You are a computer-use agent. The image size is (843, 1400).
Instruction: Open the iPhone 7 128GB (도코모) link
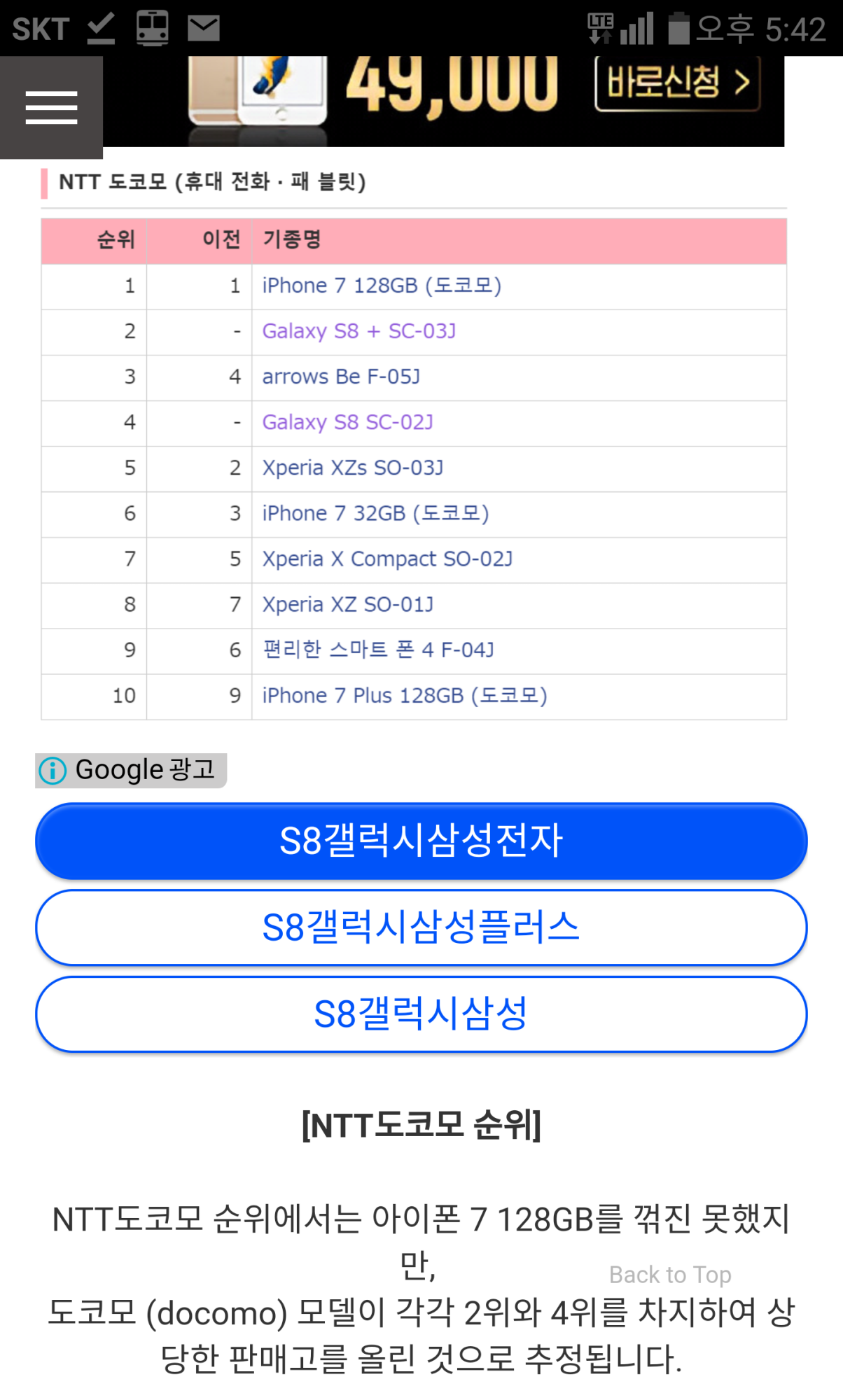click(382, 286)
